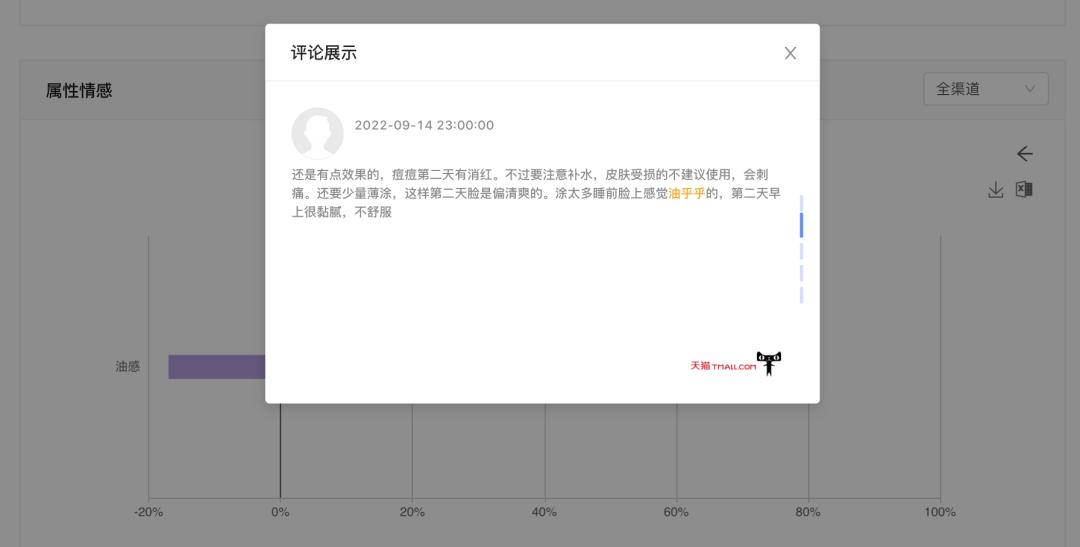Screen dimensions: 1080x547
Task: Open the 全渠道 channel dropdown
Action: coord(985,89)
